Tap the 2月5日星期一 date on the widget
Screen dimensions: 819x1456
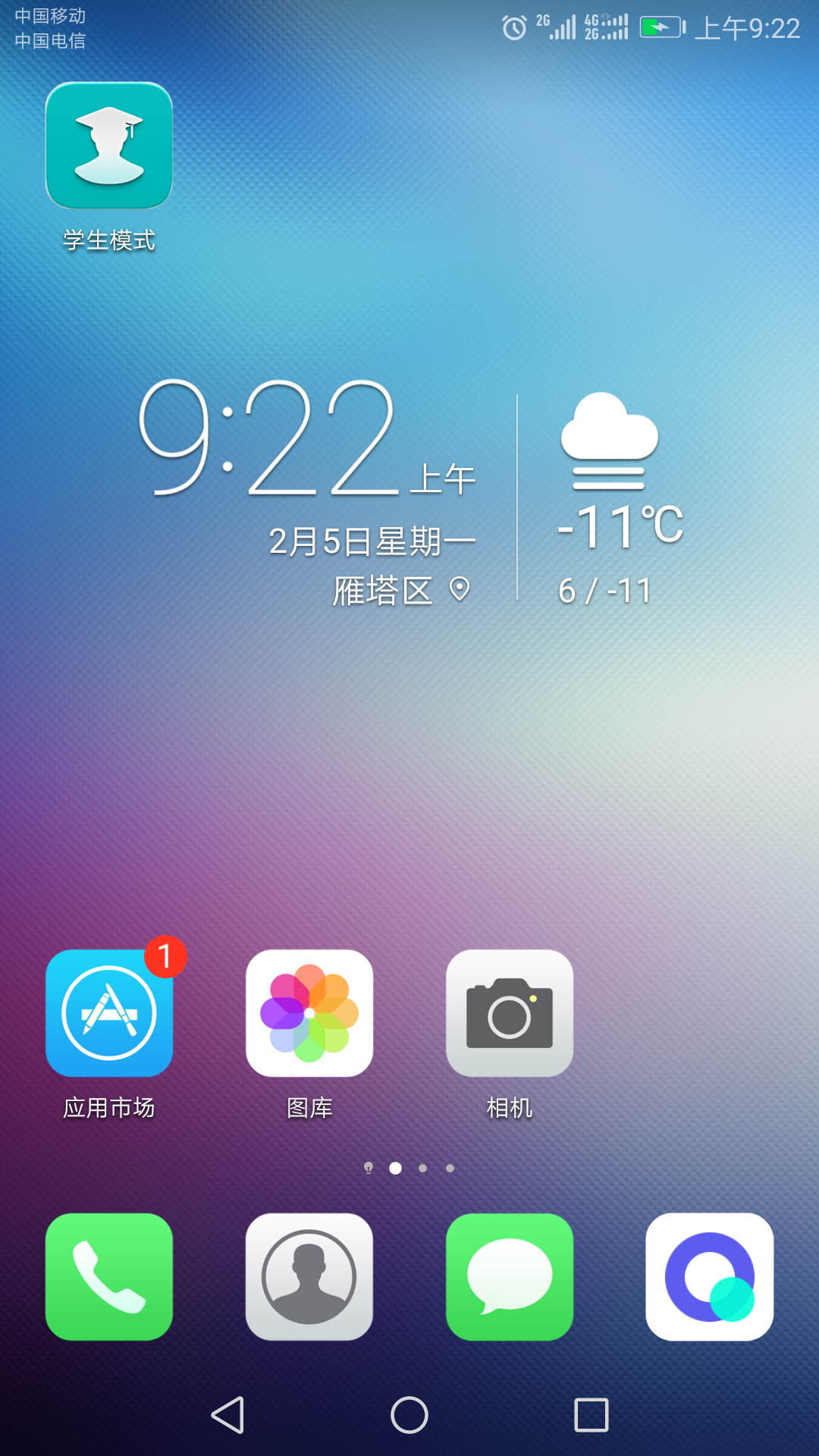(x=372, y=541)
